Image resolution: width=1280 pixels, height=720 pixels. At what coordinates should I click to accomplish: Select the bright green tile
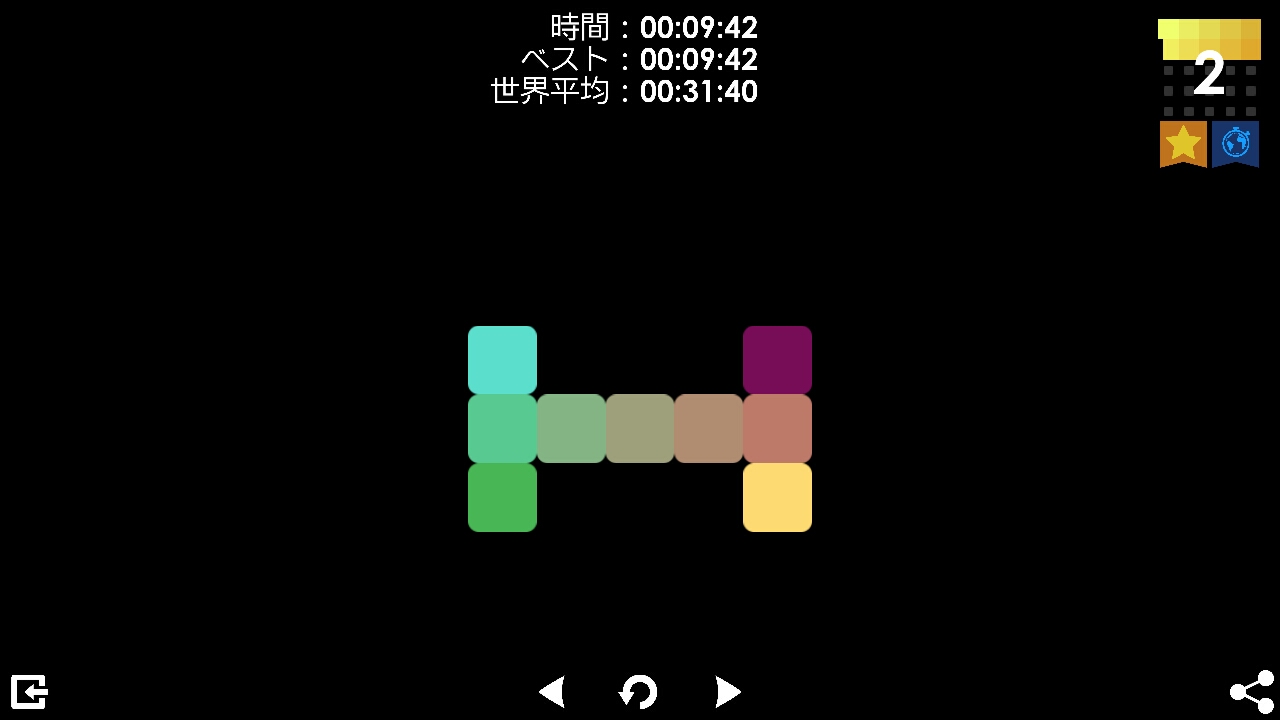tap(502, 497)
